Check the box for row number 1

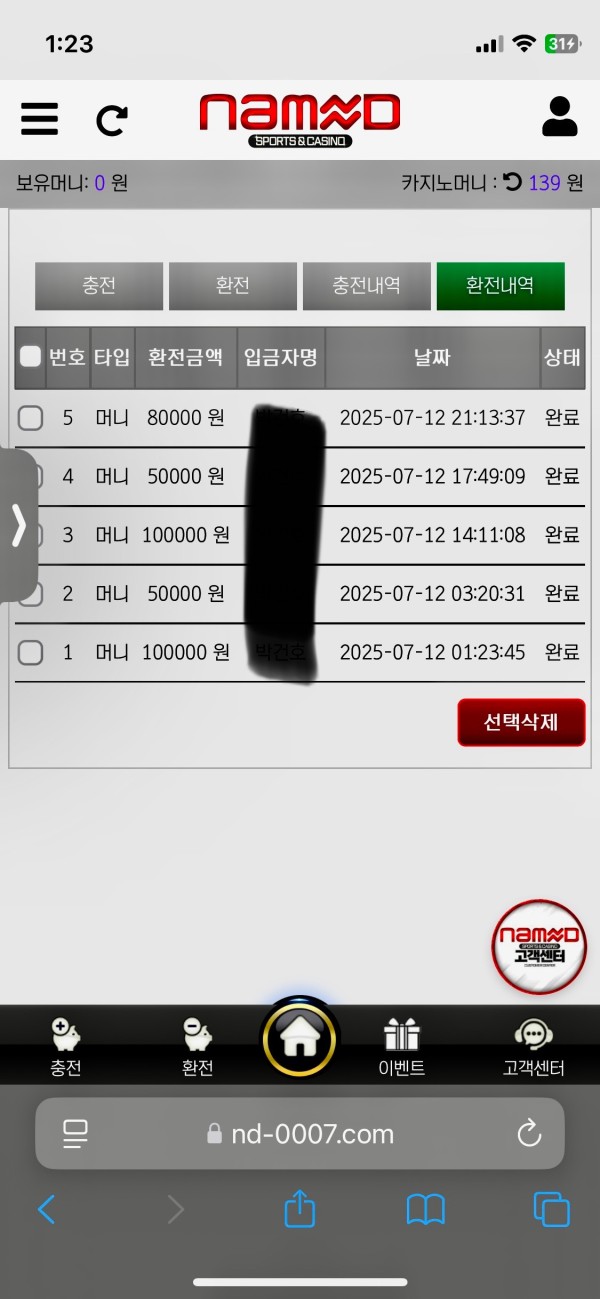31,653
